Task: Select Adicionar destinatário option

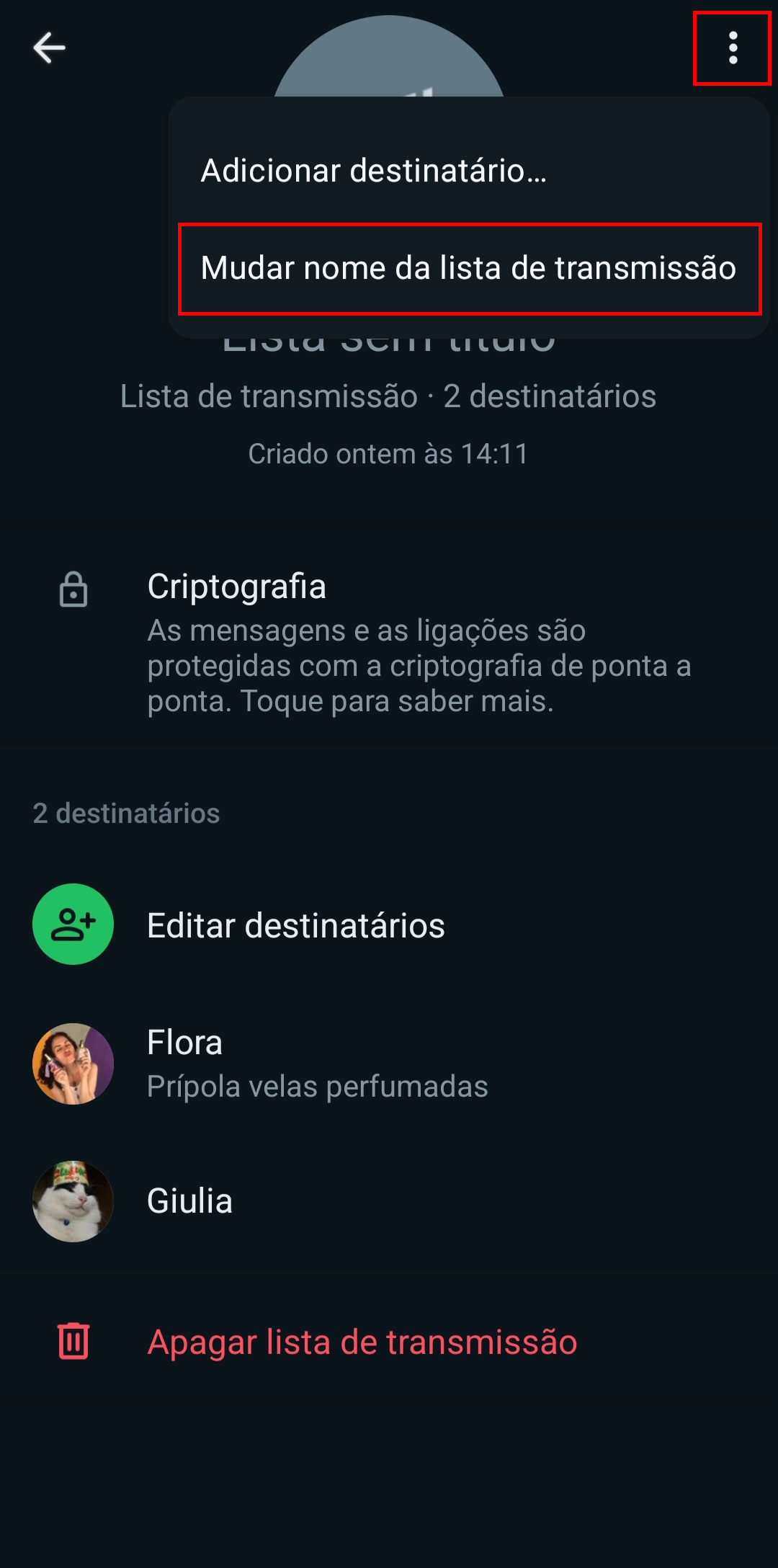Action: point(373,171)
